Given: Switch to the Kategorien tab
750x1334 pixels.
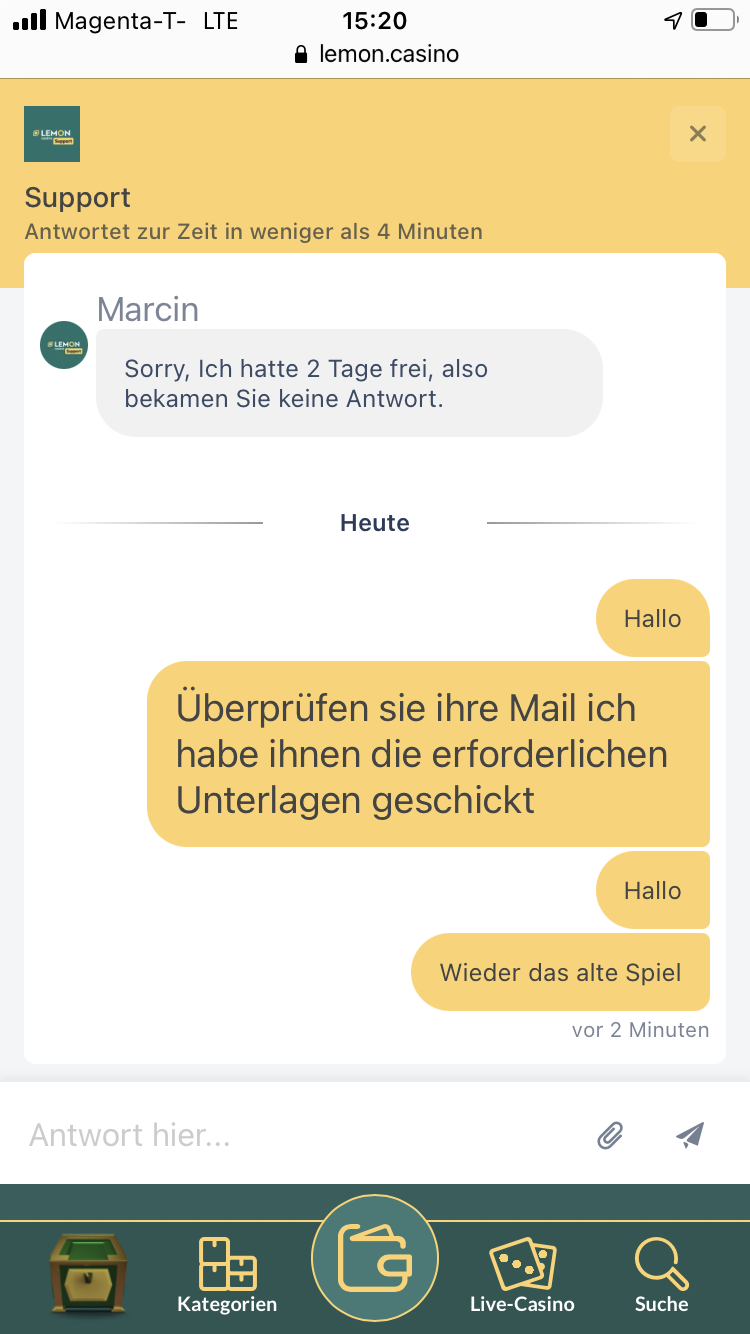Looking at the screenshot, I should click(x=227, y=1275).
